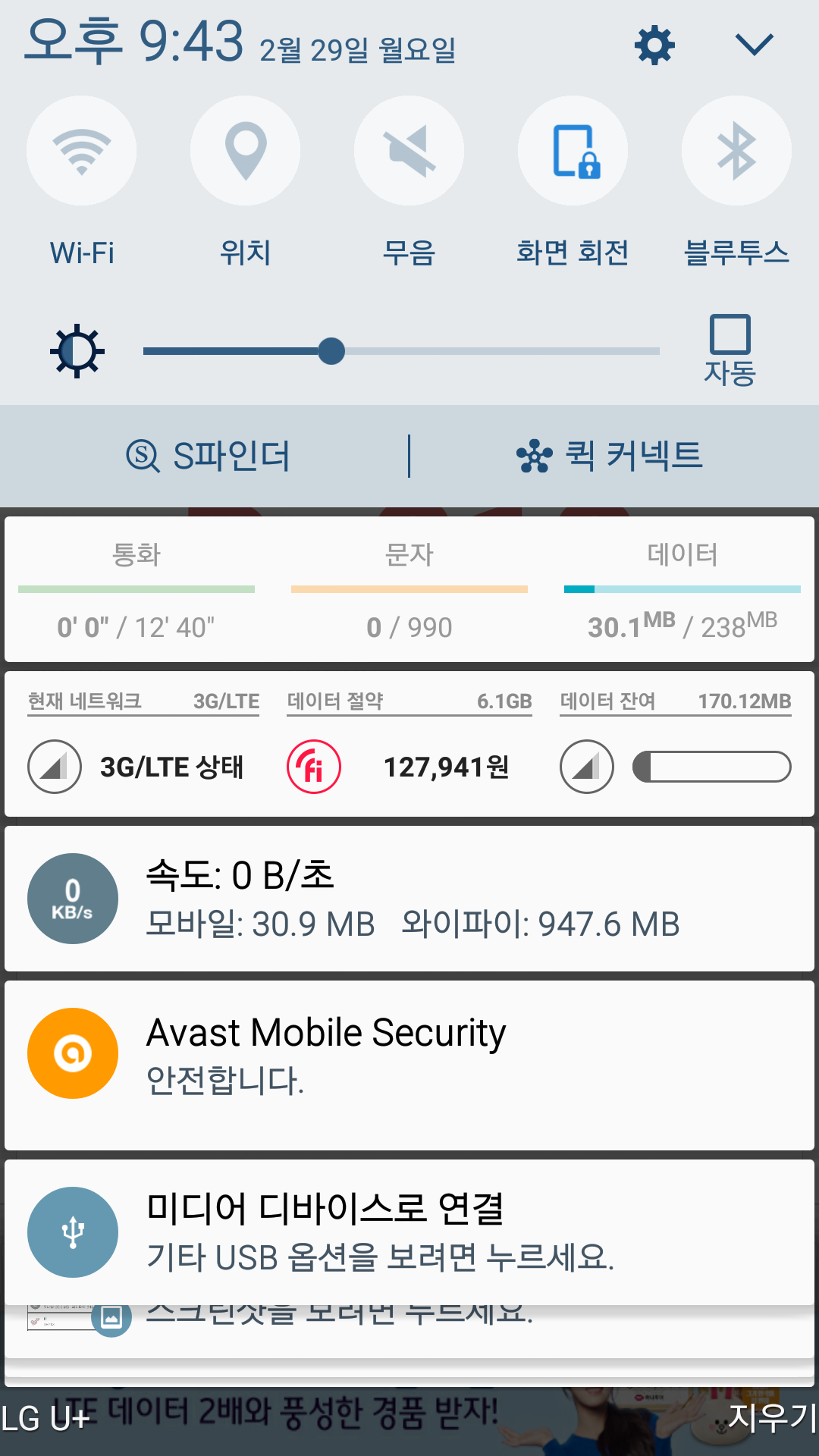Open 데이터 절약 savings notification
Viewport: 819px width, 1456px height.
click(409, 745)
